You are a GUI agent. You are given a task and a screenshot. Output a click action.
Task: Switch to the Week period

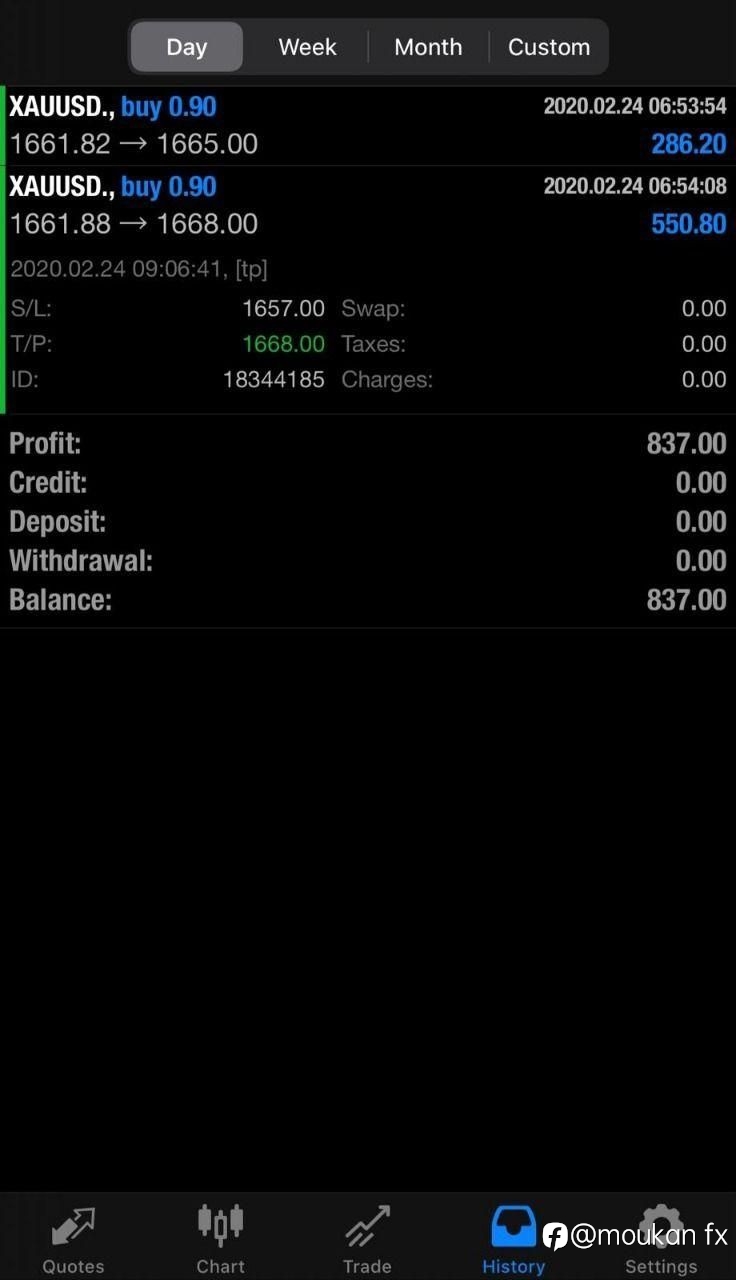tap(307, 47)
